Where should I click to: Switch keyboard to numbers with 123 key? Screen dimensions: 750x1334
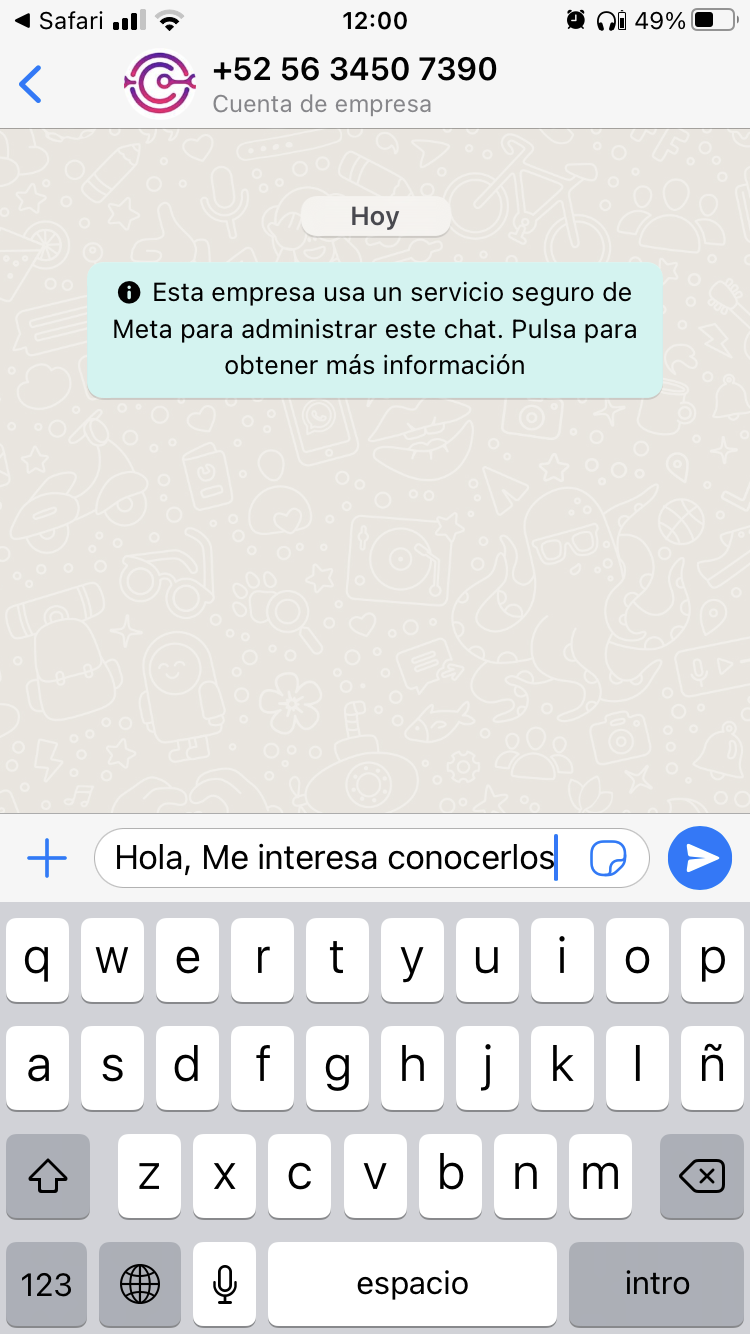47,1283
